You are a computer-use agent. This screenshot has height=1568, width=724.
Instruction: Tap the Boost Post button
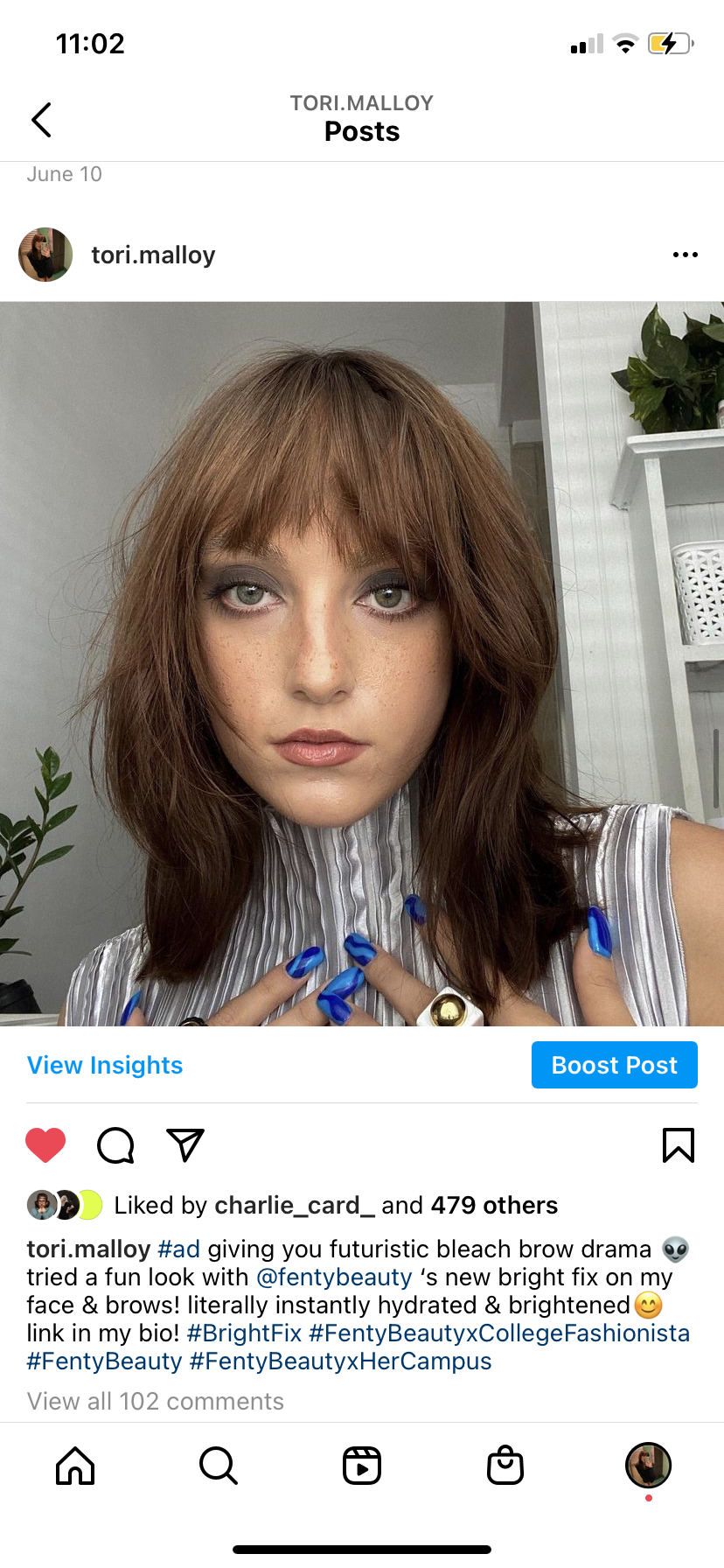[x=614, y=1065]
